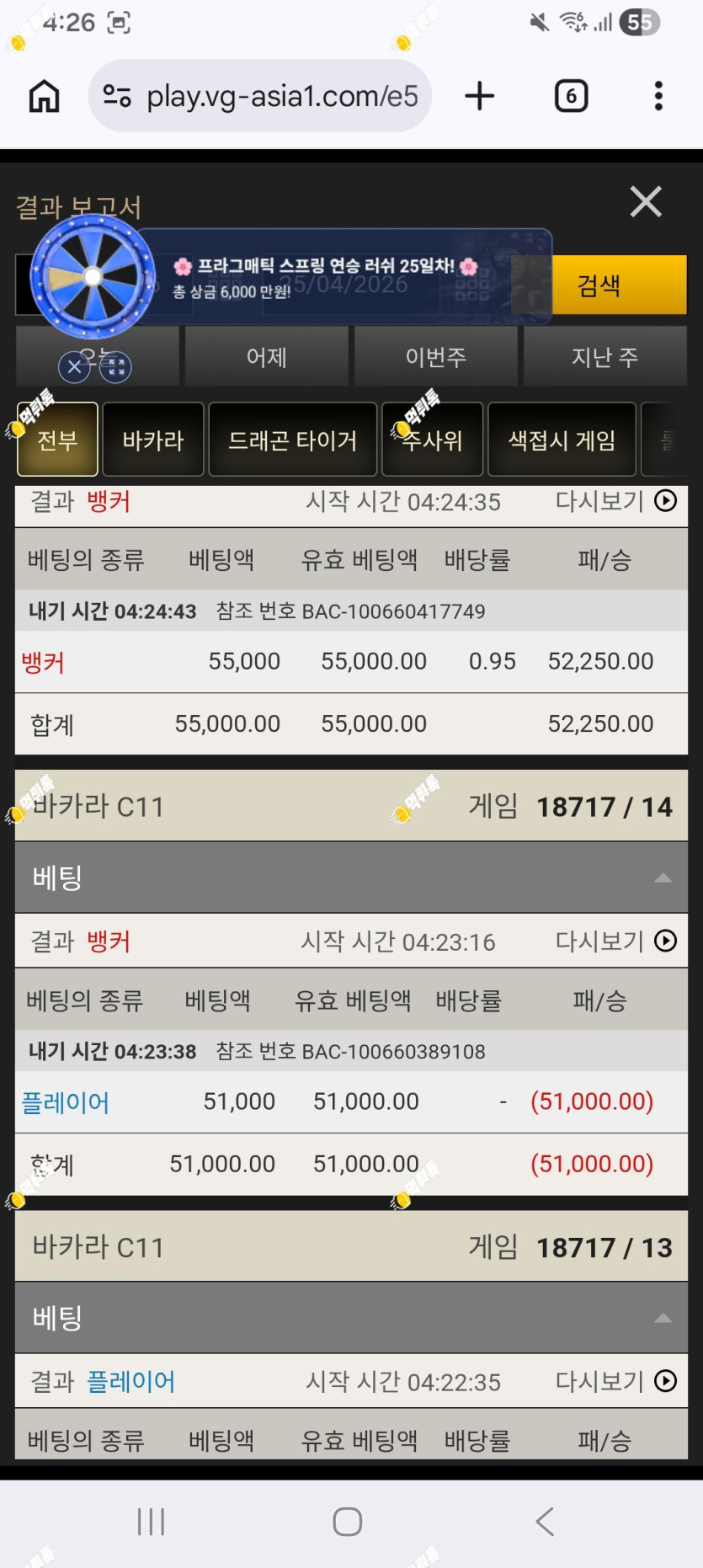Switch to the 색접시 게임 tab

pyautogui.click(x=562, y=440)
